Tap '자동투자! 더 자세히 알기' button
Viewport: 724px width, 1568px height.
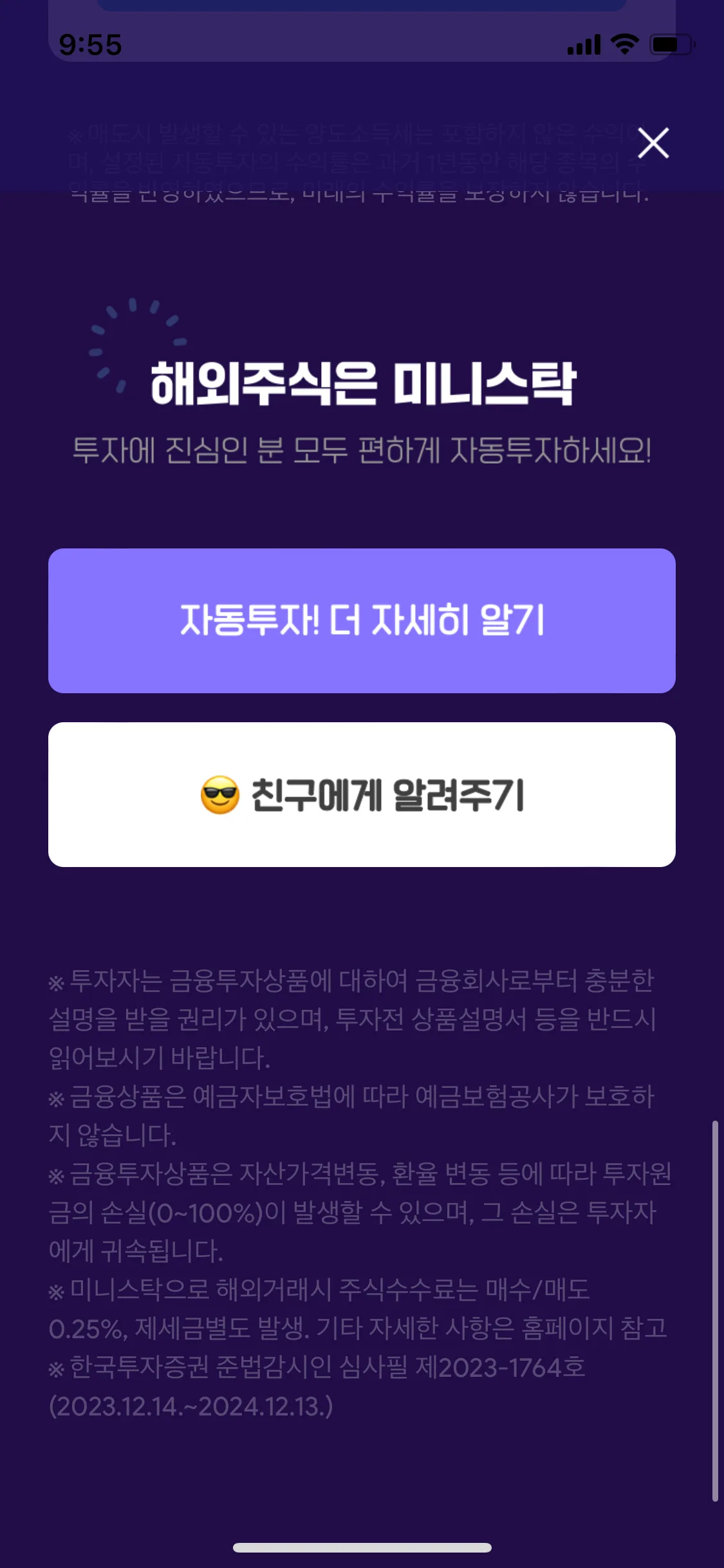point(362,621)
